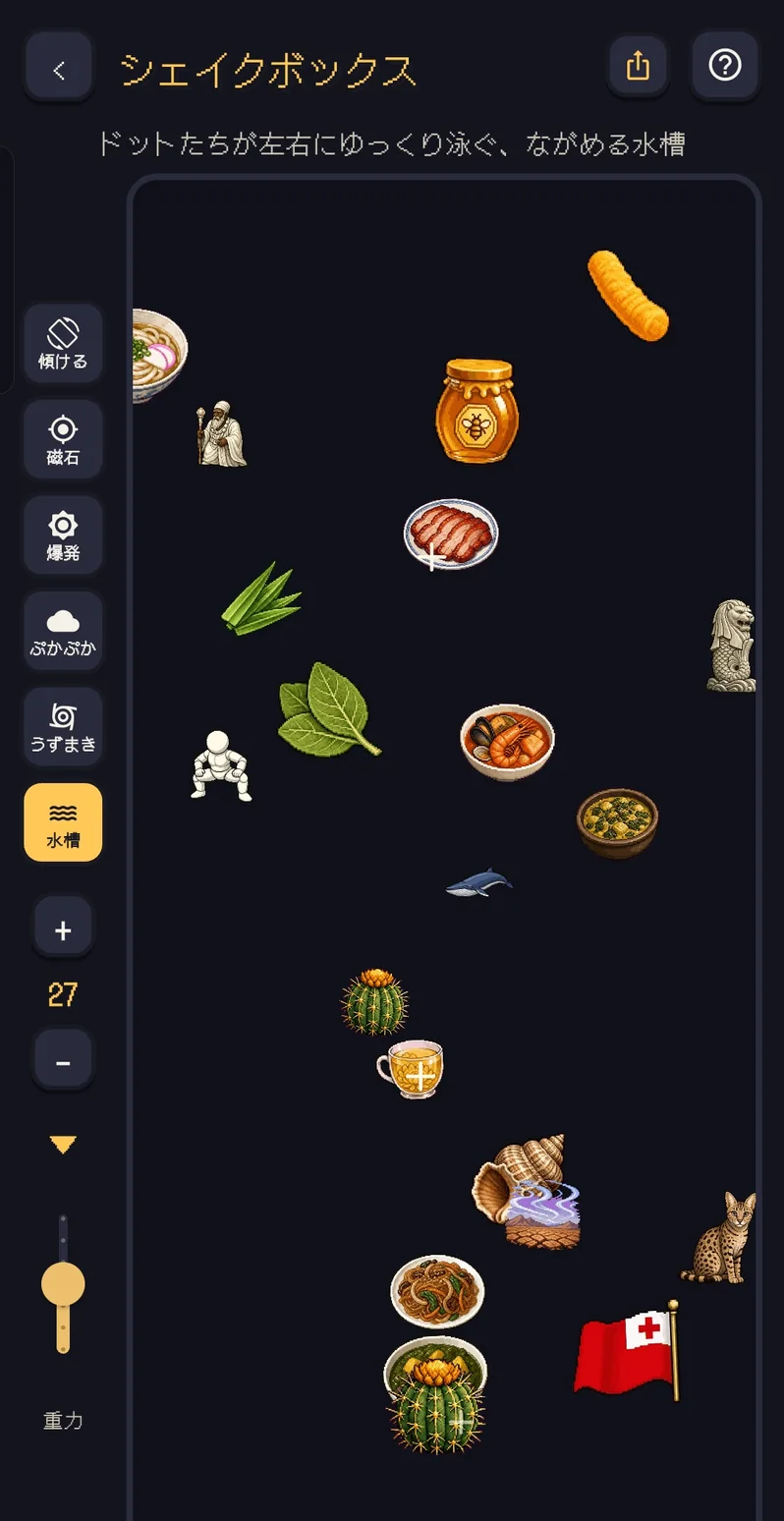This screenshot has width=784, height=1521.
Task: Tap the 重力 gravity slider
Action: tap(63, 1284)
